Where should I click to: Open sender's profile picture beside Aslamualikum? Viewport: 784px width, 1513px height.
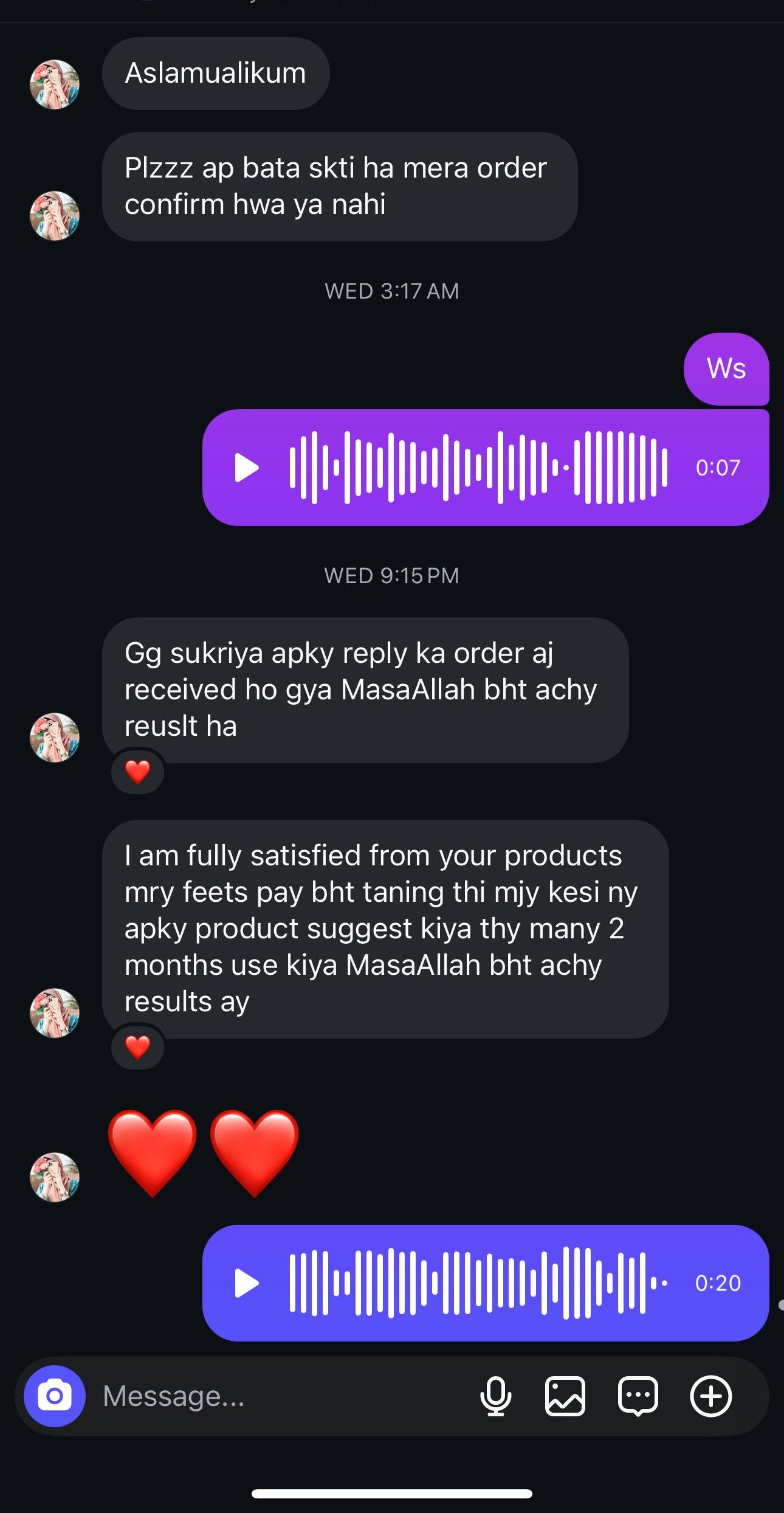coord(55,84)
